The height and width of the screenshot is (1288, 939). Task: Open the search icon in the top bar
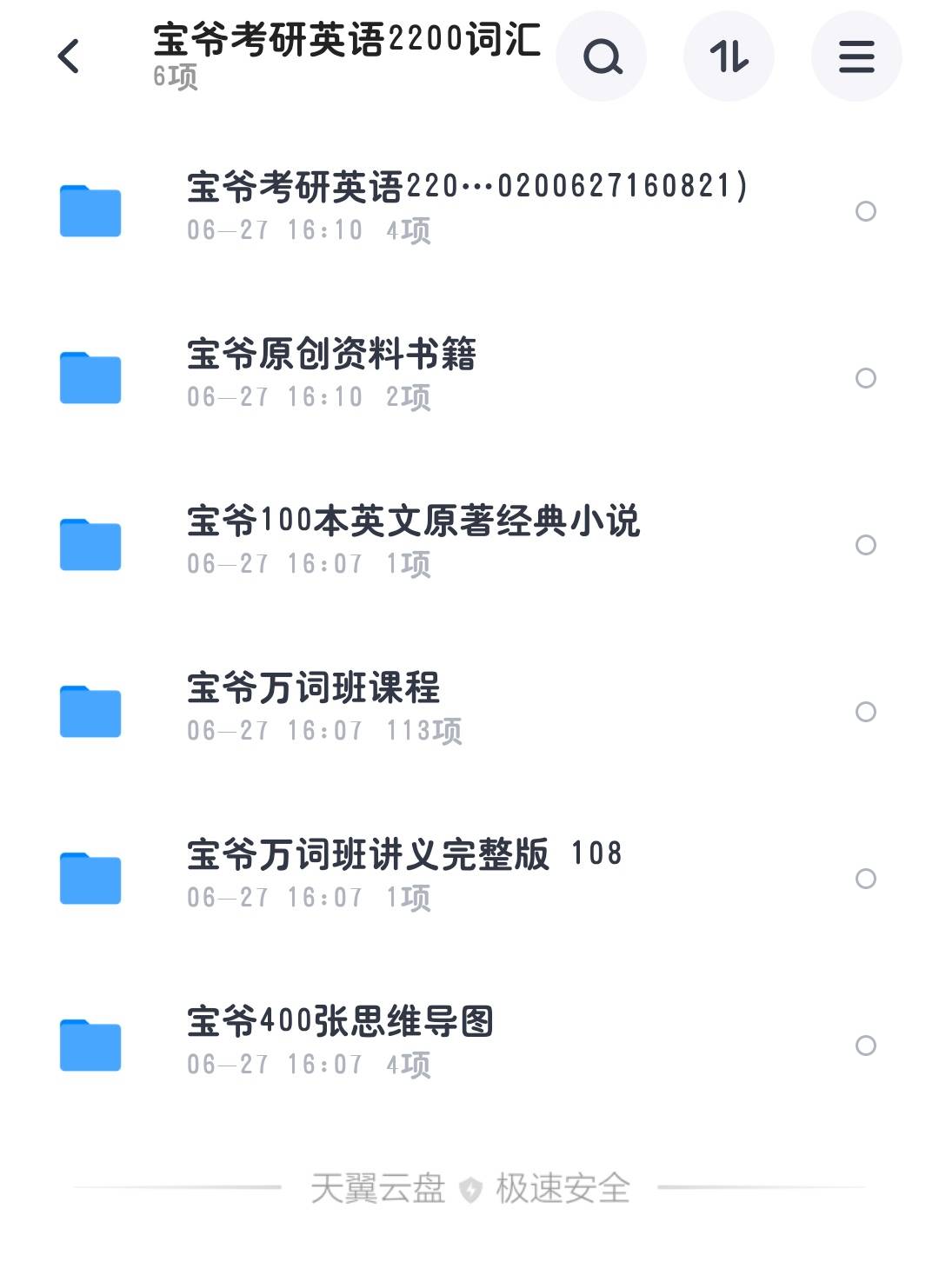click(602, 56)
